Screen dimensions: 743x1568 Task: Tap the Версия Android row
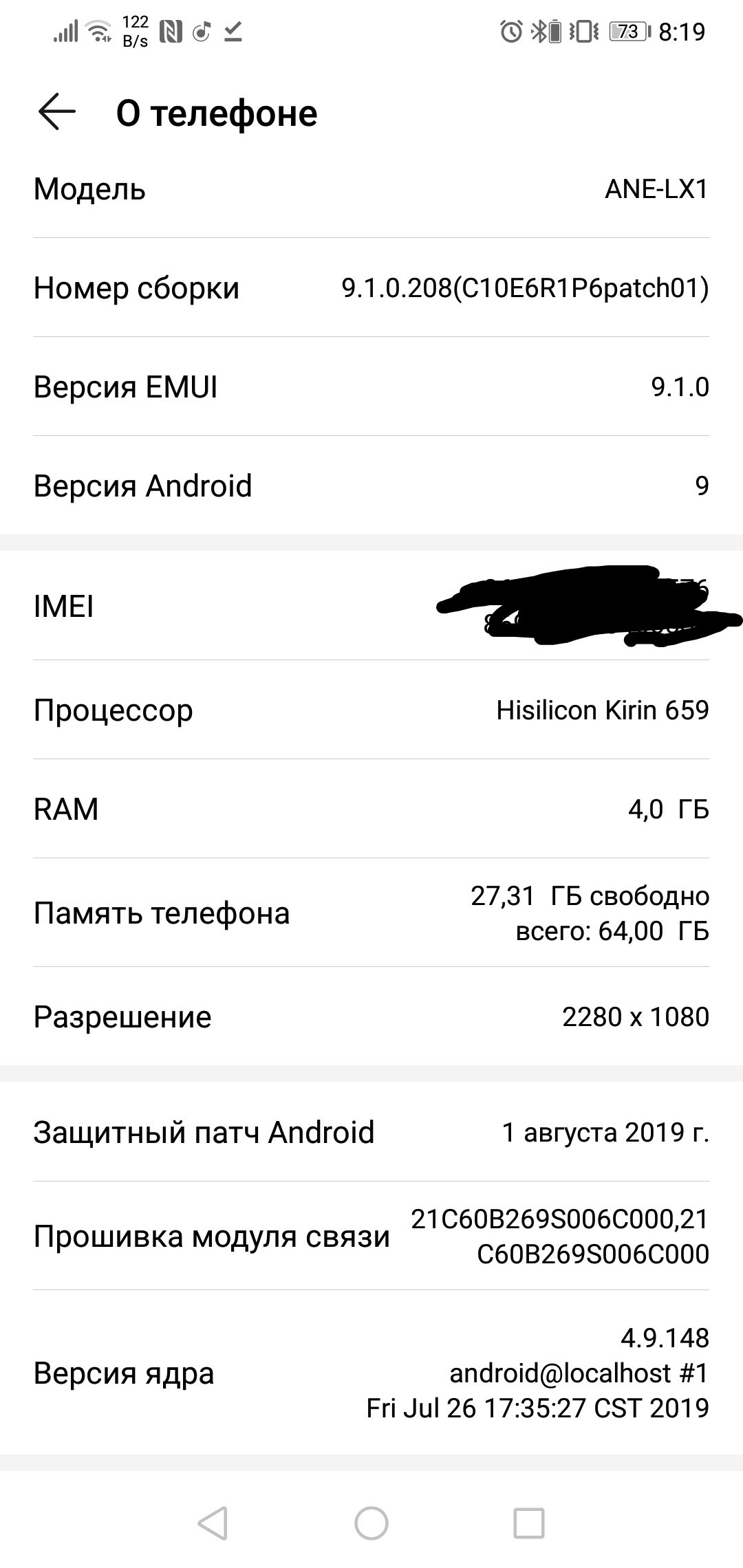pyautogui.click(x=371, y=486)
